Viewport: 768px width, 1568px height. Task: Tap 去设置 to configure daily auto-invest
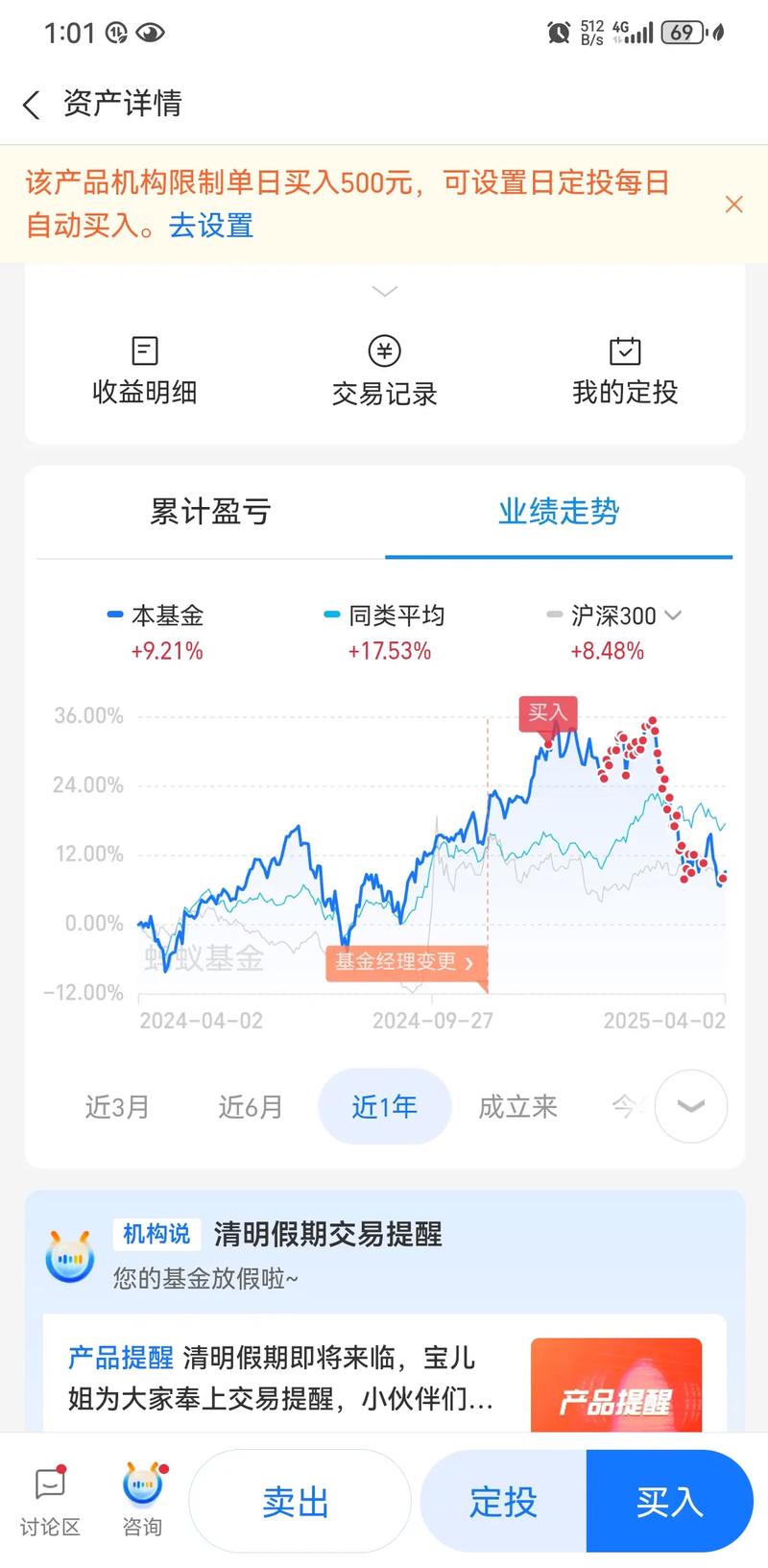click(x=212, y=227)
